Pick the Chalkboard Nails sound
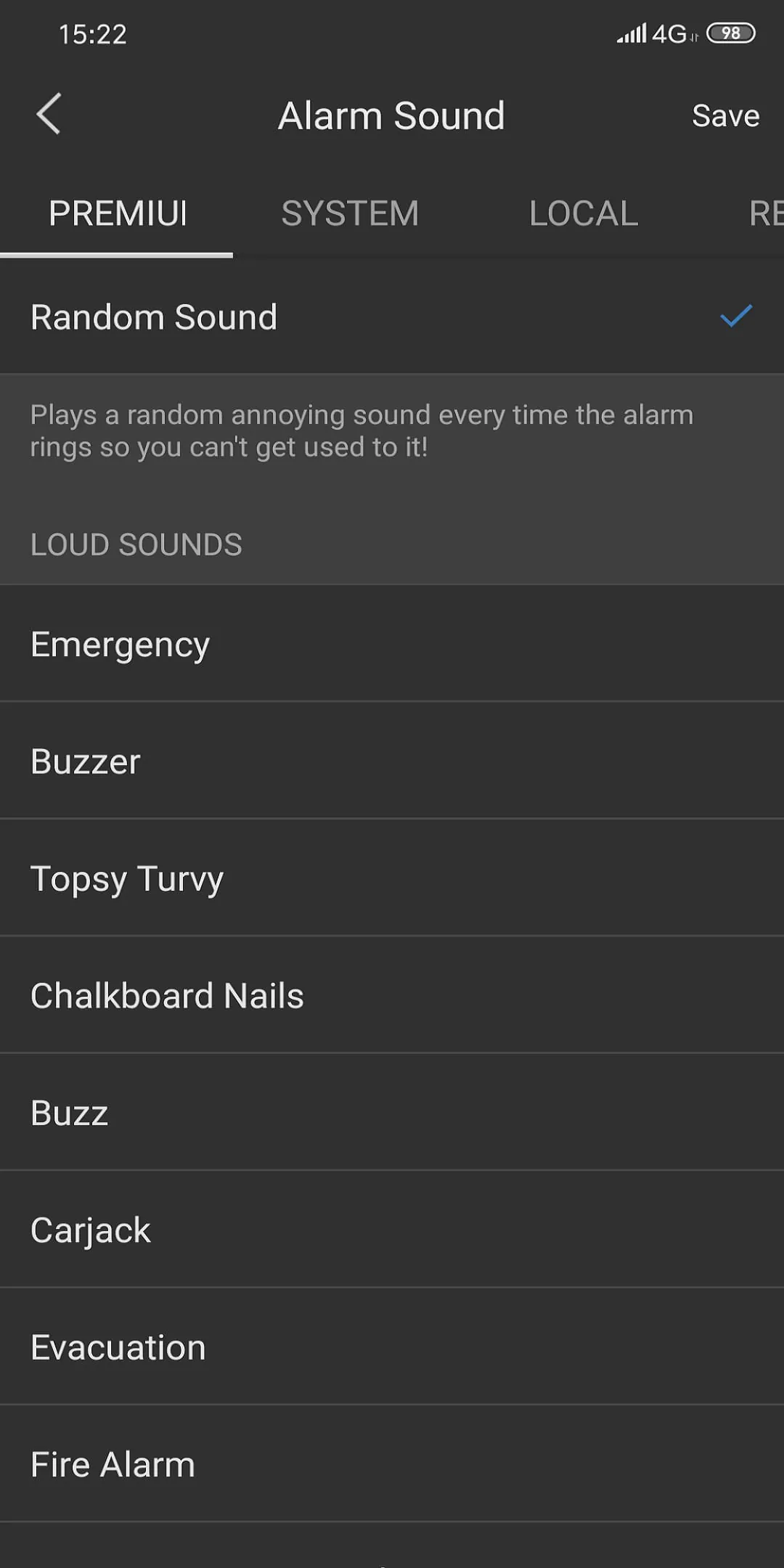 (x=166, y=995)
